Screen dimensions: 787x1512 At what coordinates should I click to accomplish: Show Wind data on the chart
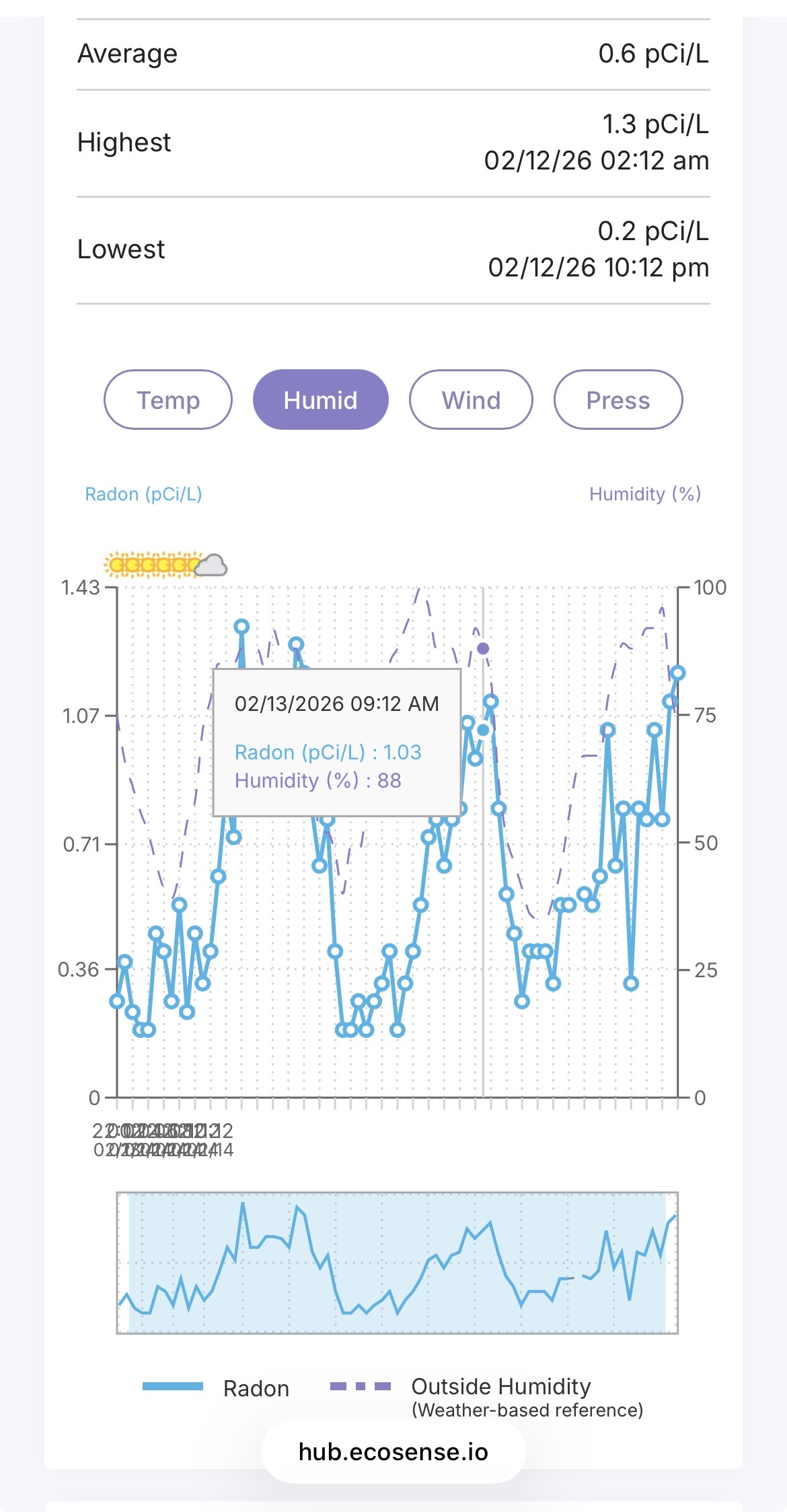click(x=471, y=400)
